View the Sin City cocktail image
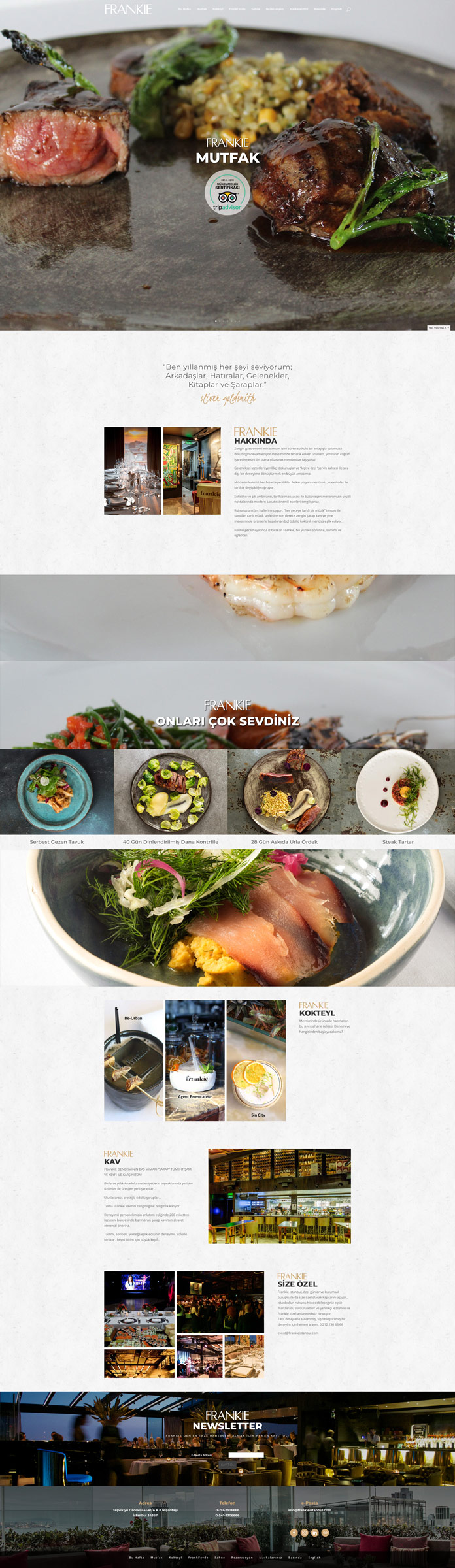Image resolution: width=455 pixels, height=1568 pixels. (256, 1060)
